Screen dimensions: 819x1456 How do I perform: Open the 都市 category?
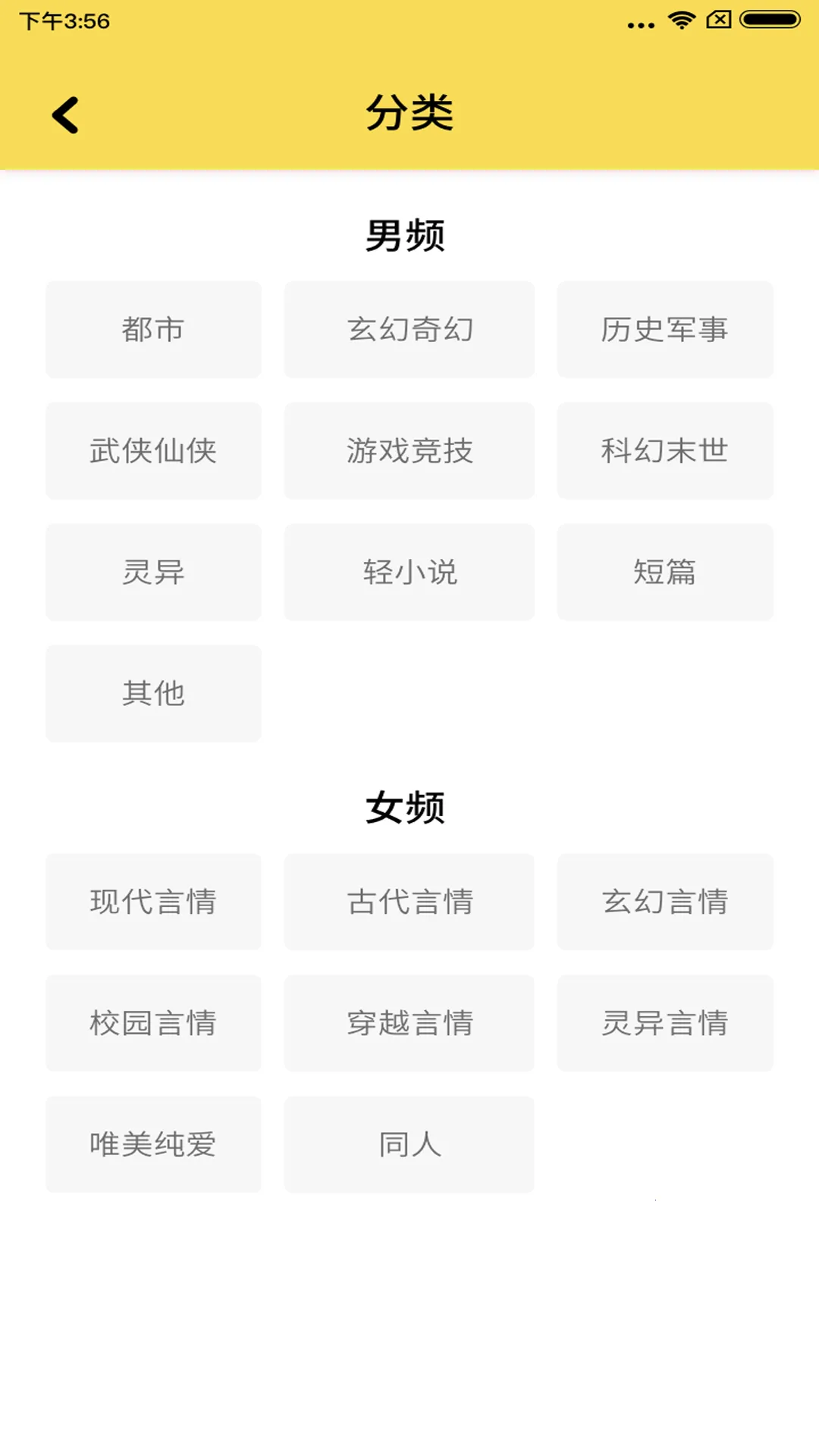[x=153, y=329]
